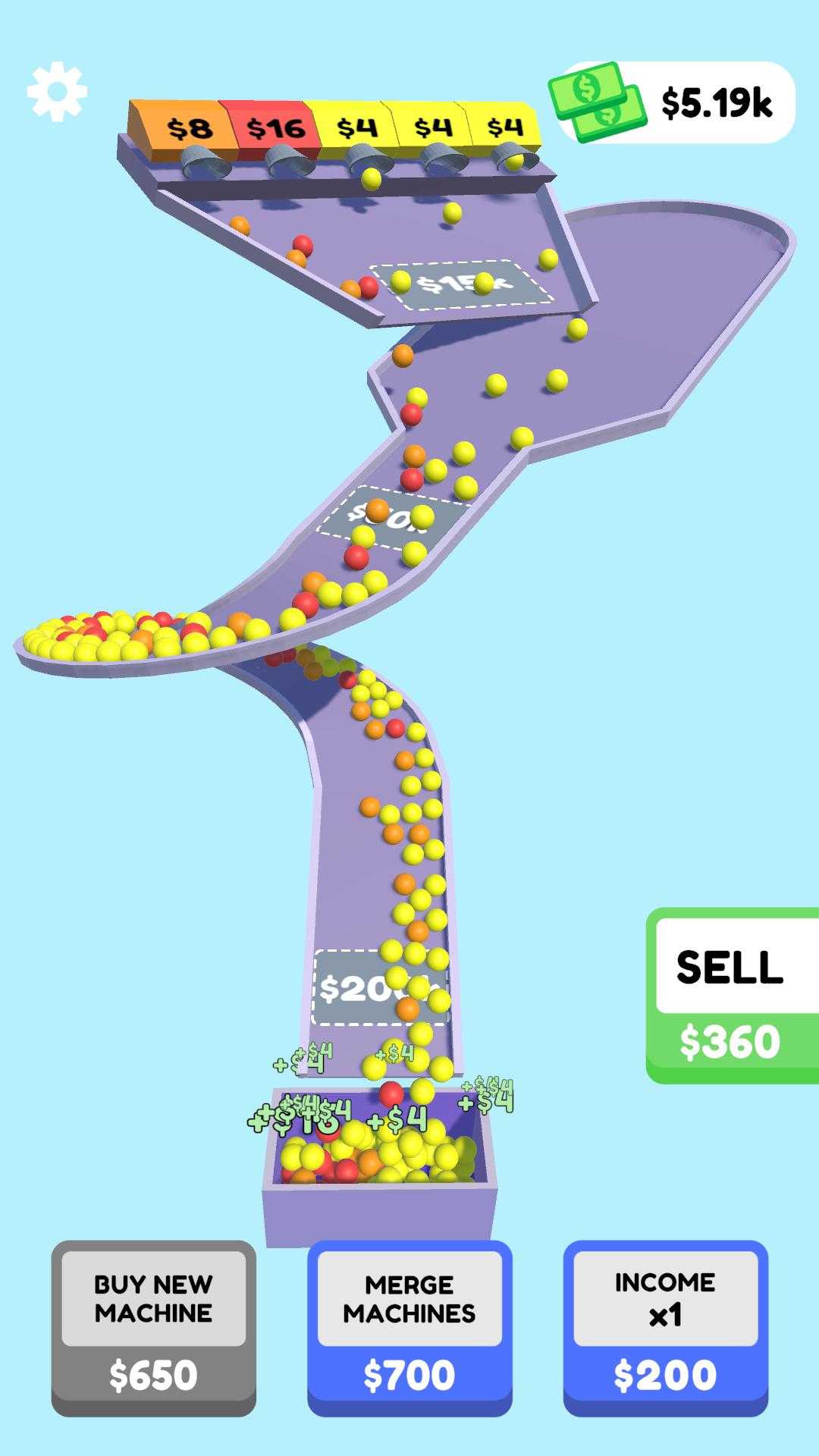Buy a new machine for $650
This screenshot has height=1456, width=819.
(x=153, y=1328)
